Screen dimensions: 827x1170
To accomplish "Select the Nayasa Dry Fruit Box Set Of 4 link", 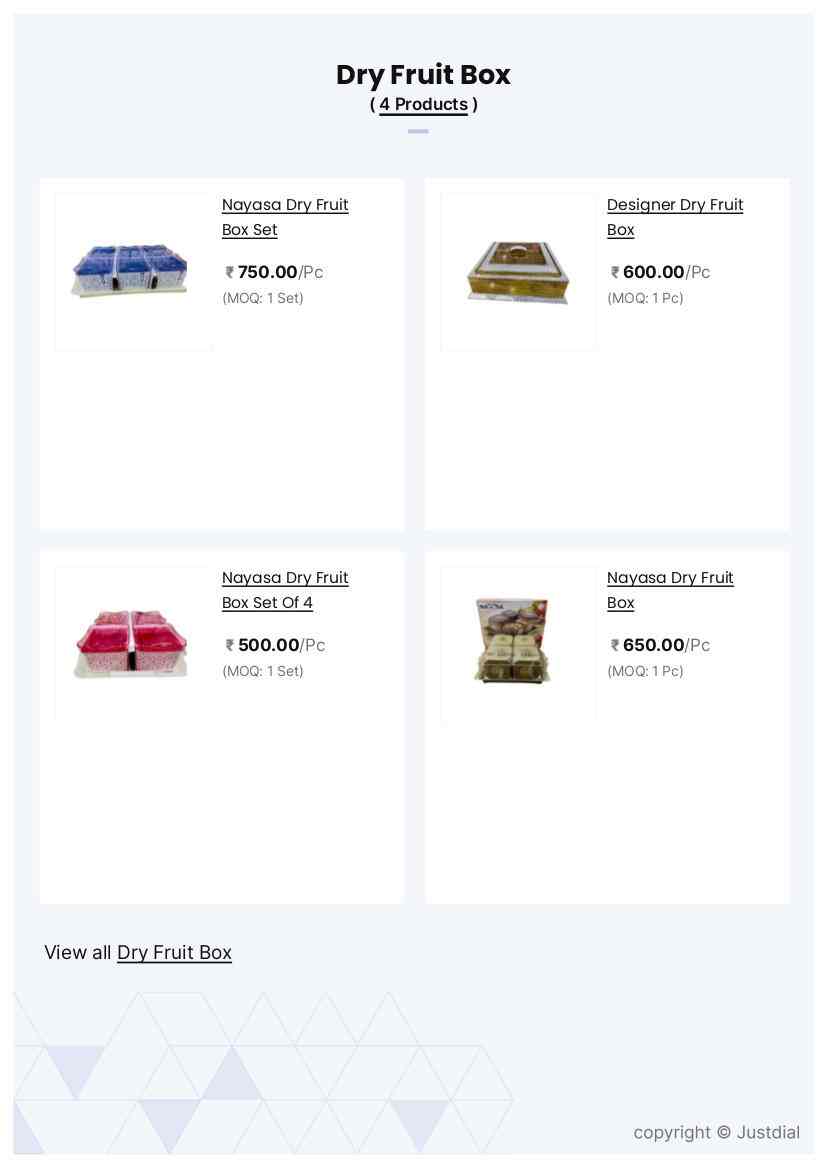I will tap(285, 590).
